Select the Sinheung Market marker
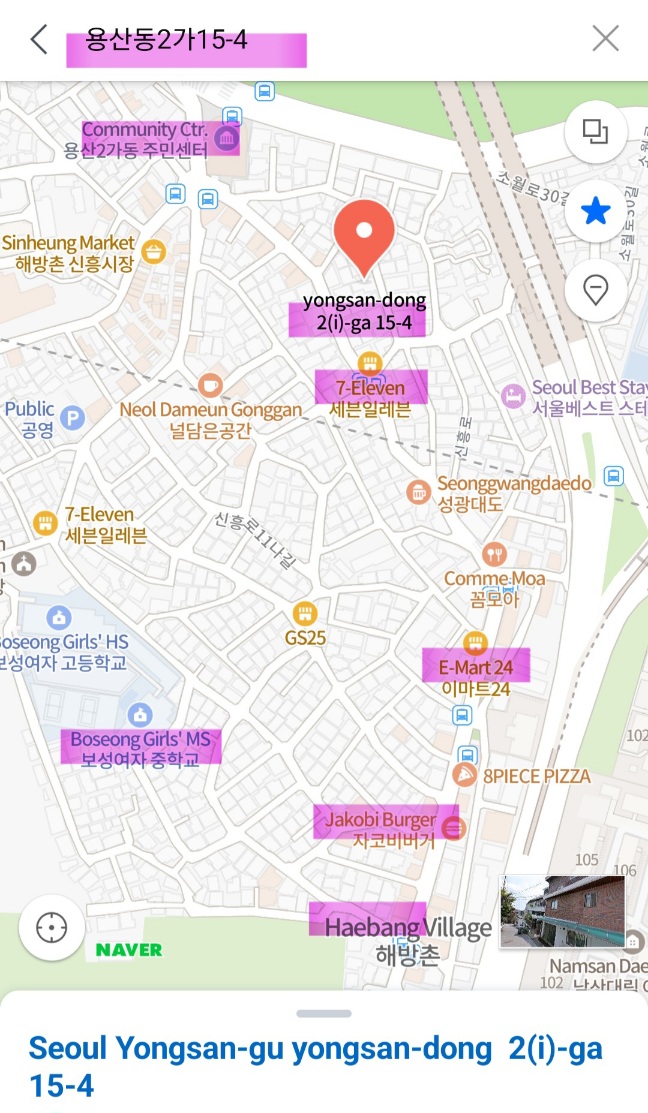The image size is (648, 1113). pos(153,250)
